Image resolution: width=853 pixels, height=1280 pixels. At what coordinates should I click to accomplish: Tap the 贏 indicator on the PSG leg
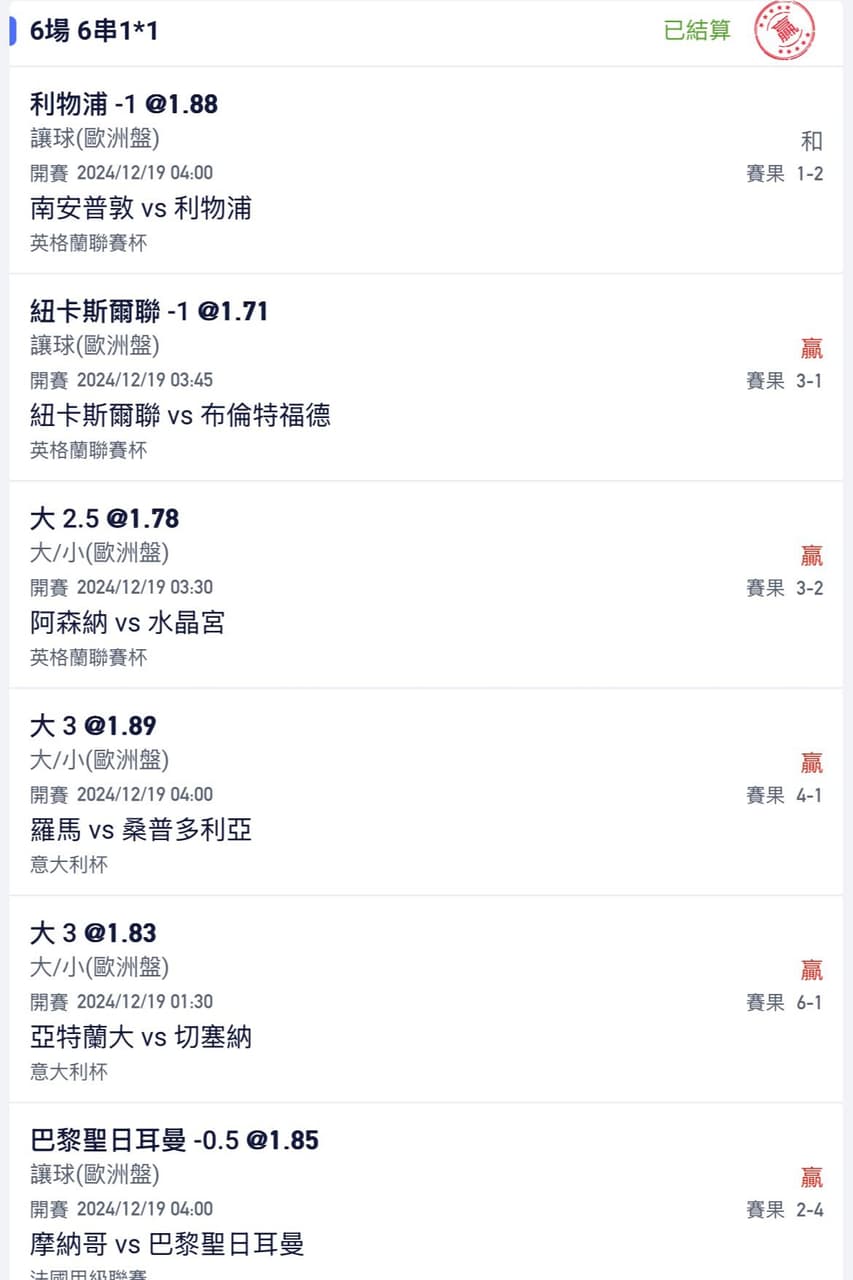coord(810,1176)
